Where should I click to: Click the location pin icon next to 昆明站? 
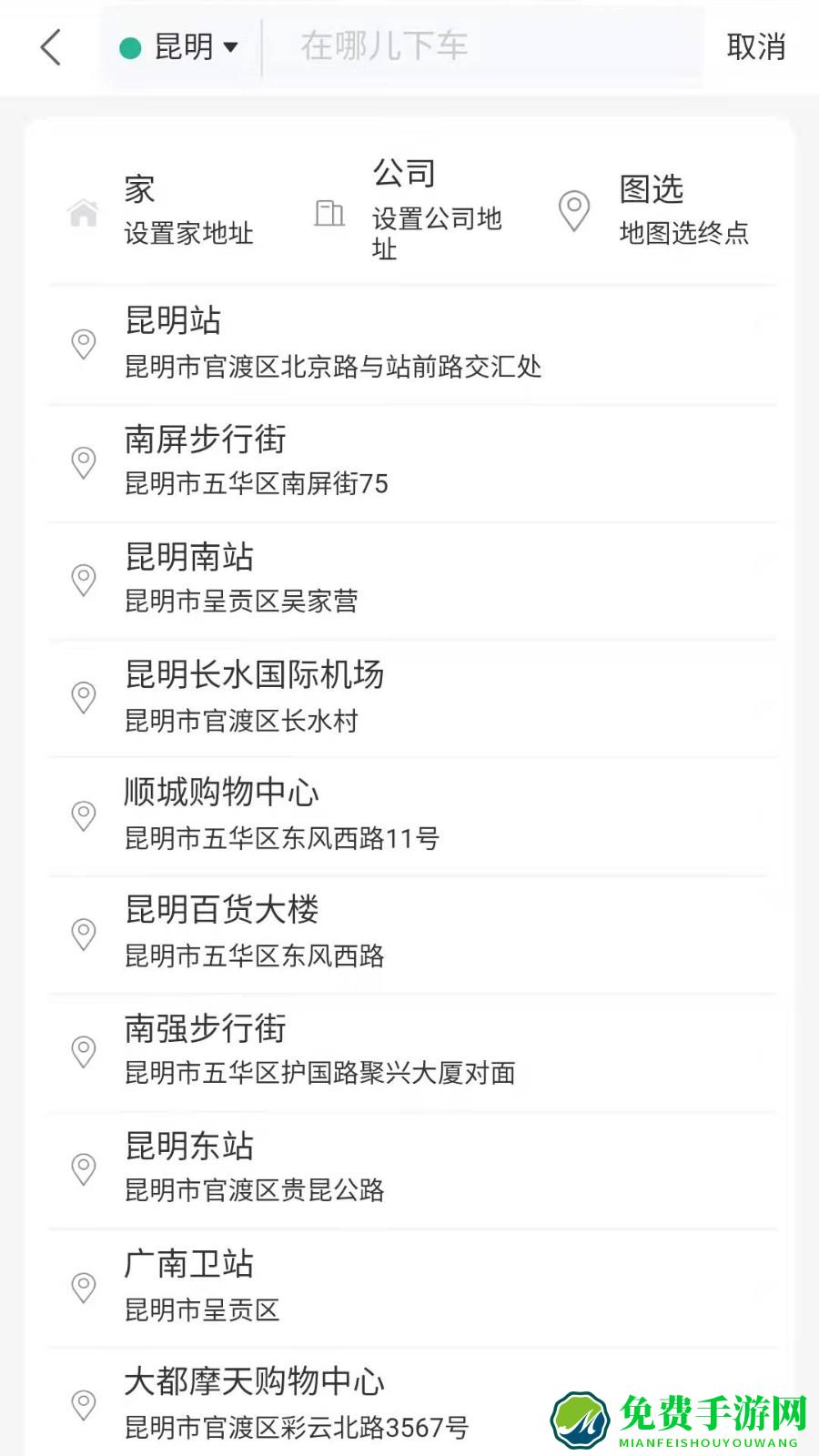[84, 344]
